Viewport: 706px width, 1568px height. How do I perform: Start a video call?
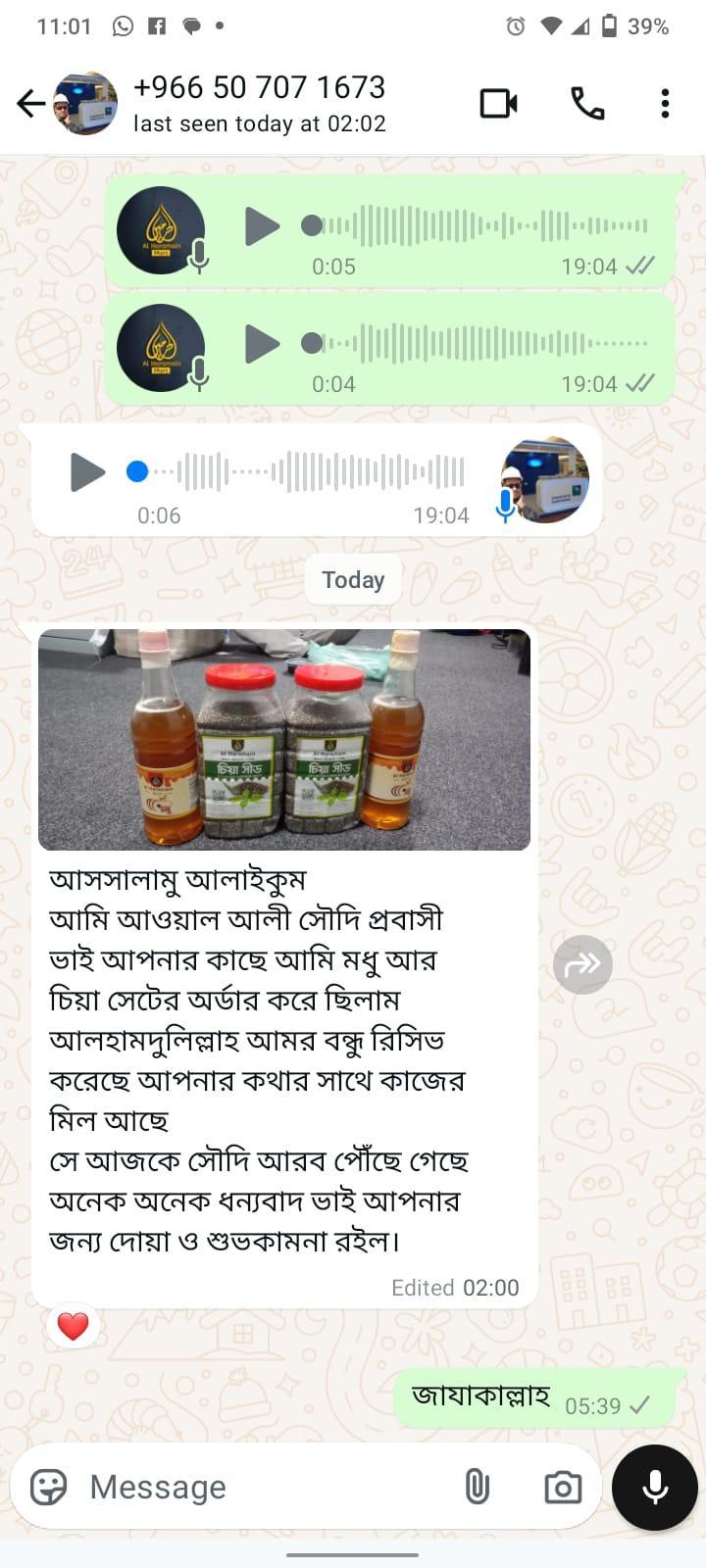point(498,103)
